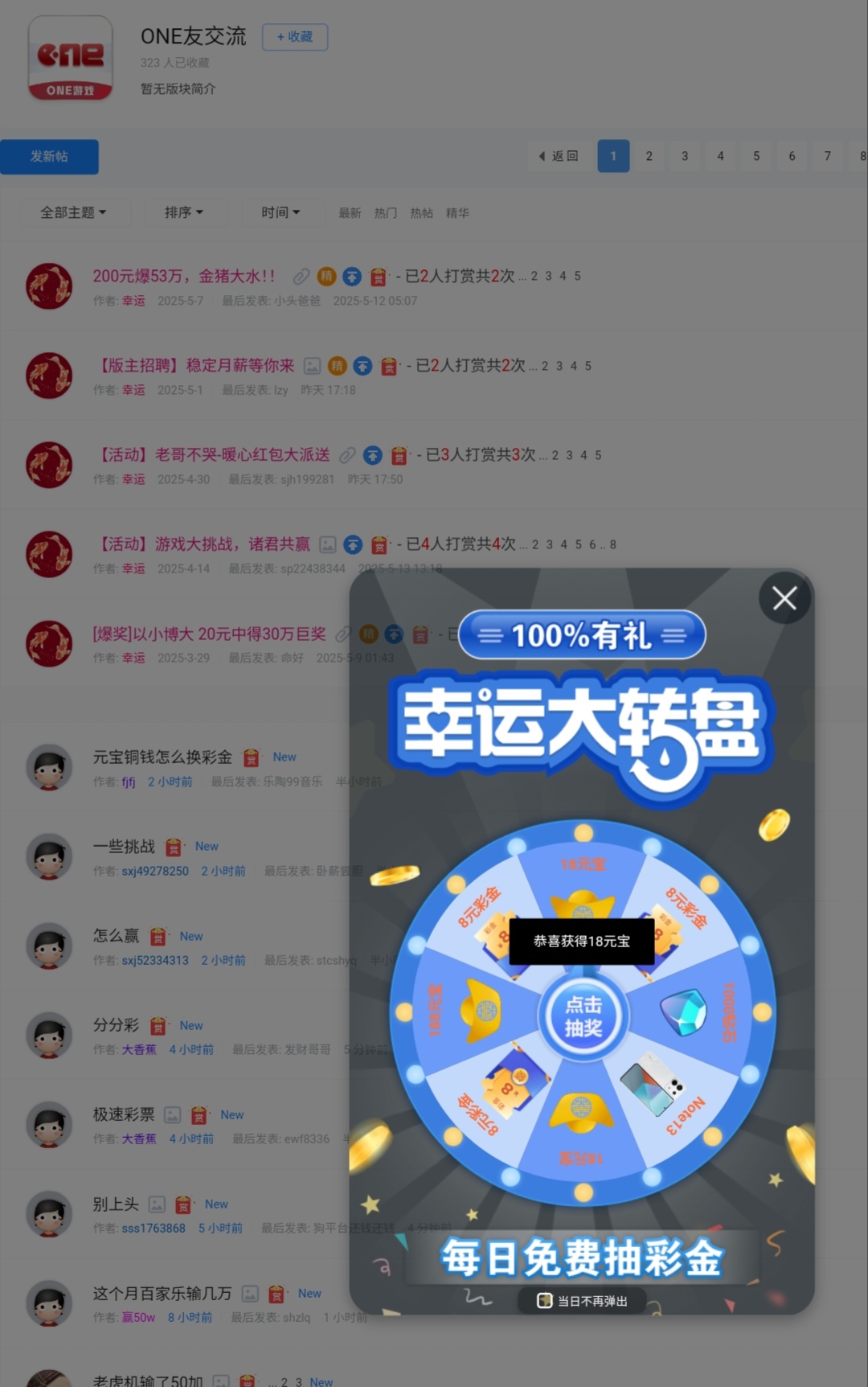The width and height of the screenshot is (868, 1387).
Task: Go to page 5 of the forum
Action: tap(755, 156)
